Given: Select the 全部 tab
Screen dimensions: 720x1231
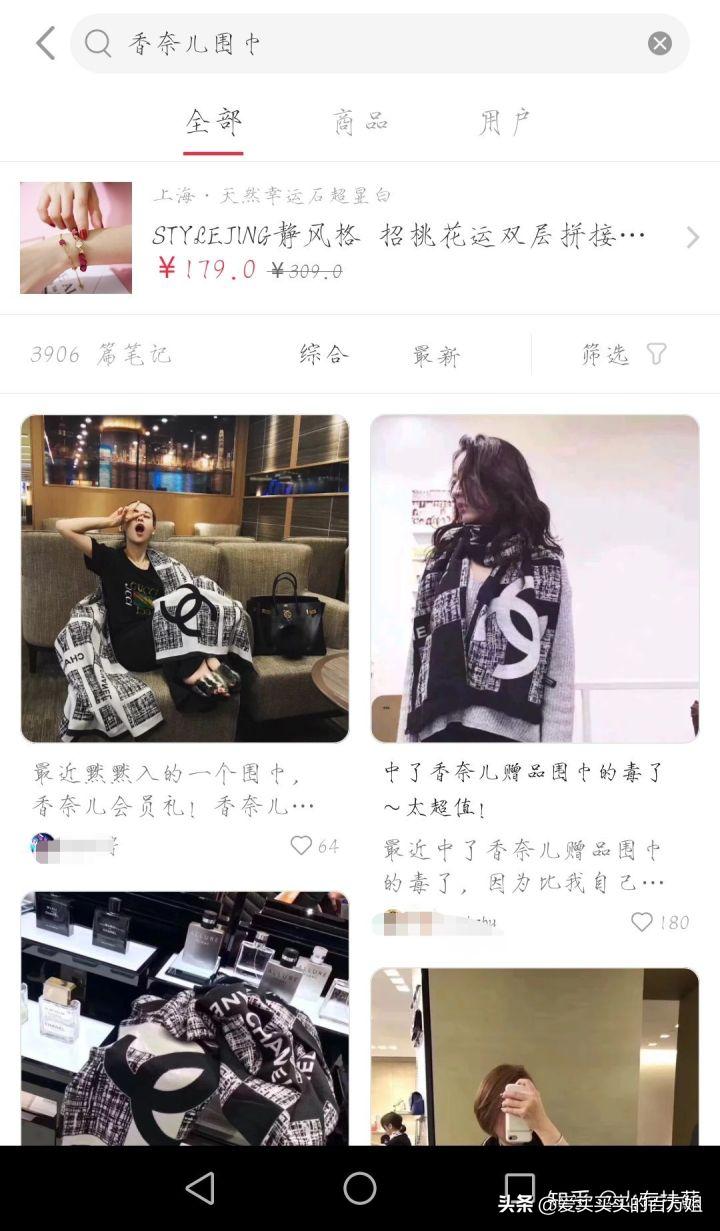Looking at the screenshot, I should tap(212, 120).
